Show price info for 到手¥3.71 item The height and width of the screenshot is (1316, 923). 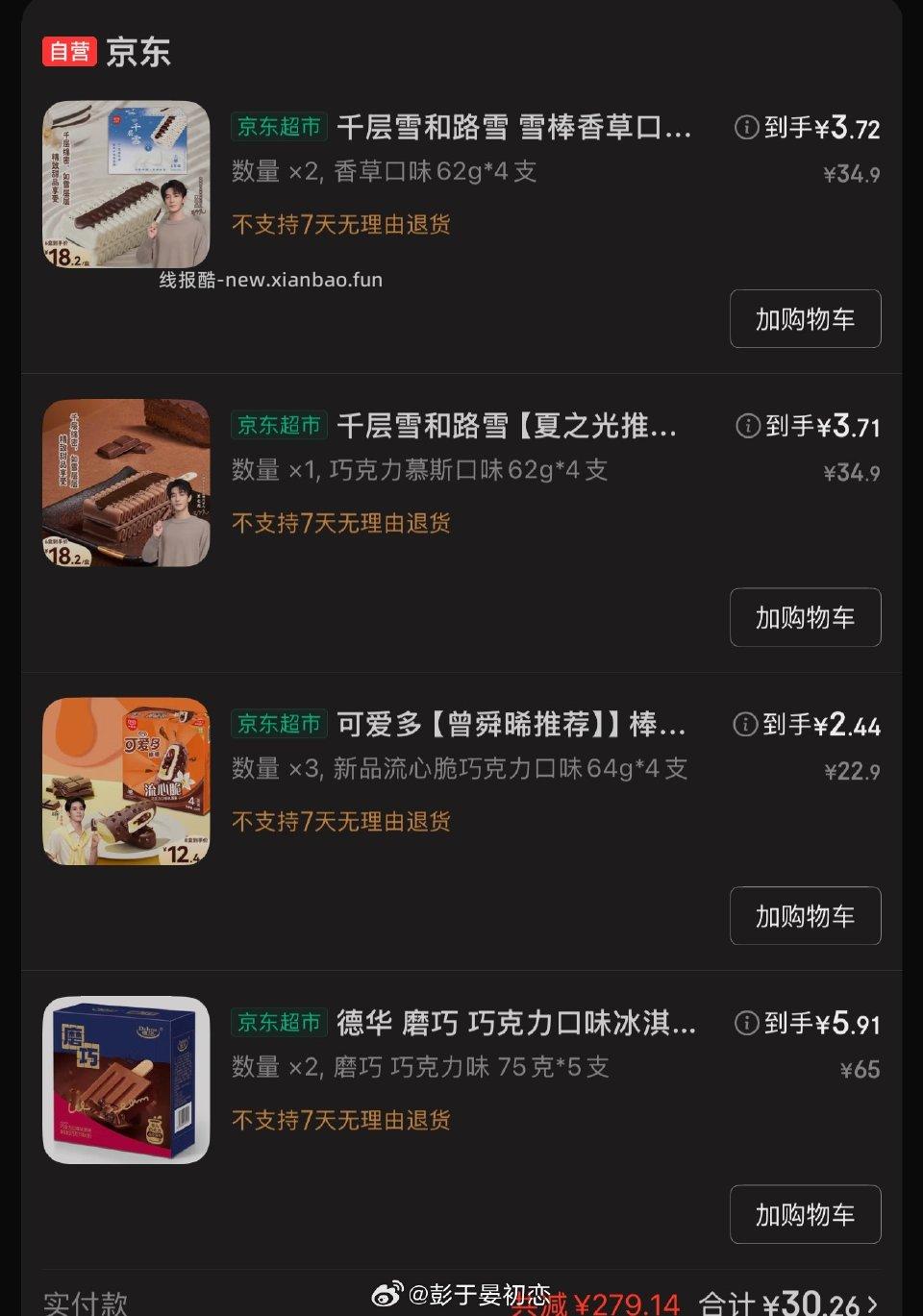(747, 425)
